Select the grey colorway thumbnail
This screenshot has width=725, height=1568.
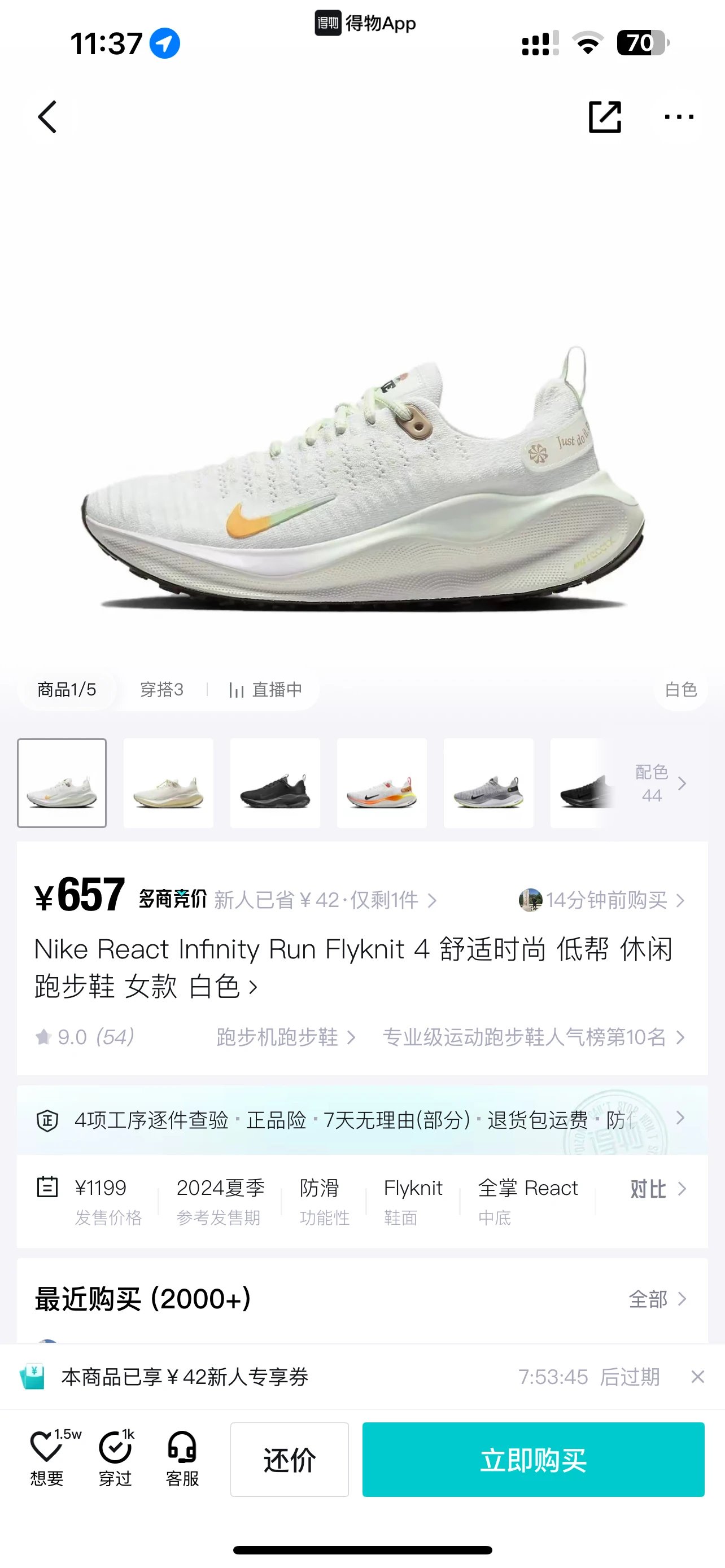pyautogui.click(x=488, y=783)
